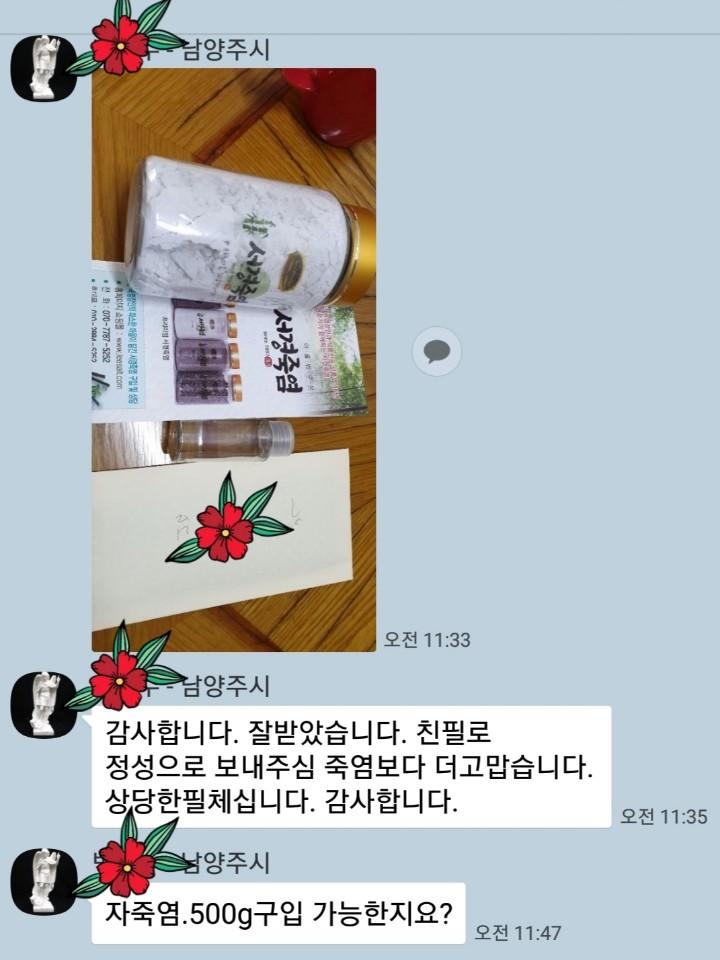Open the shared bamboo salt photo
Image resolution: width=720 pixels, height=960 pixels.
tap(234, 360)
